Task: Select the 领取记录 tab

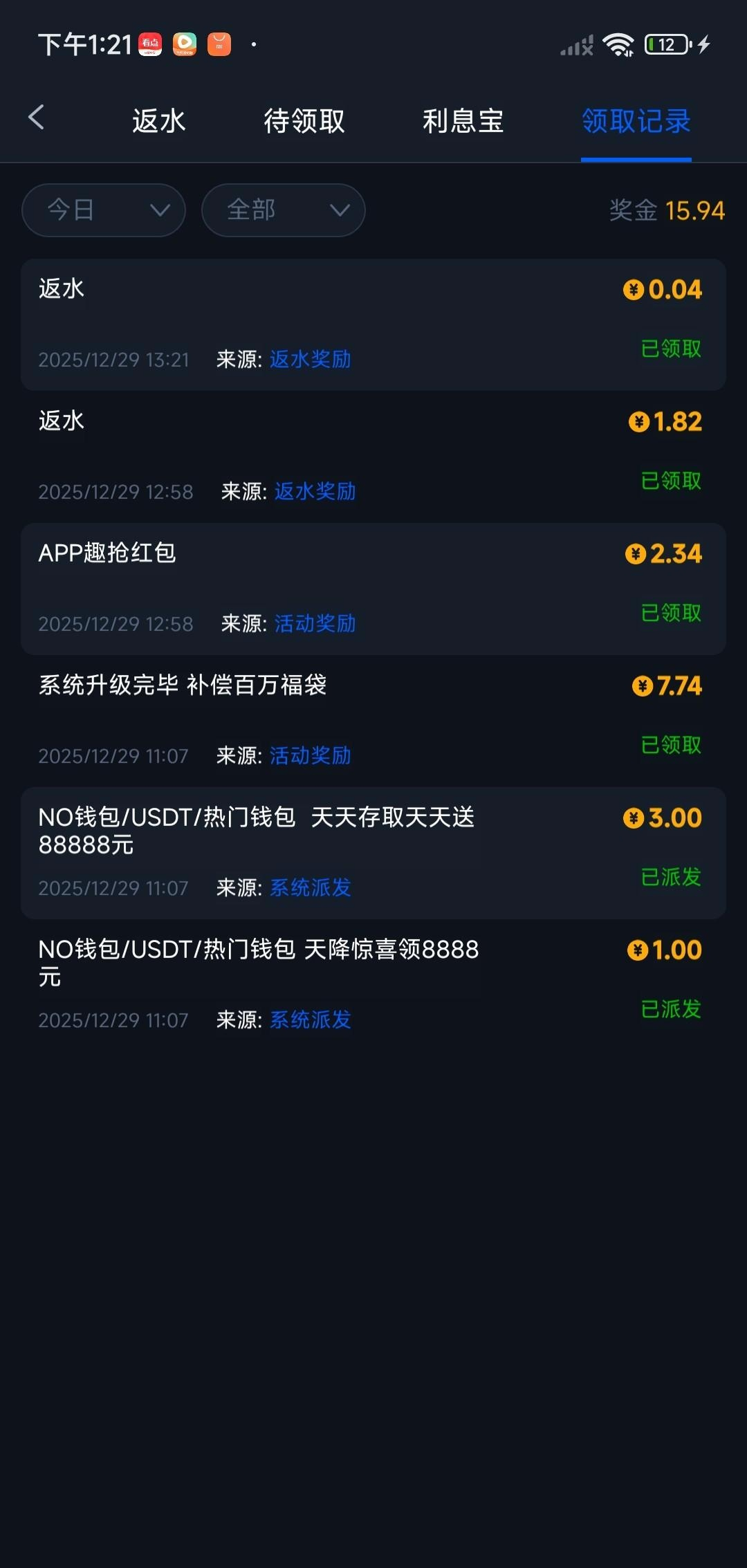Action: (x=636, y=121)
